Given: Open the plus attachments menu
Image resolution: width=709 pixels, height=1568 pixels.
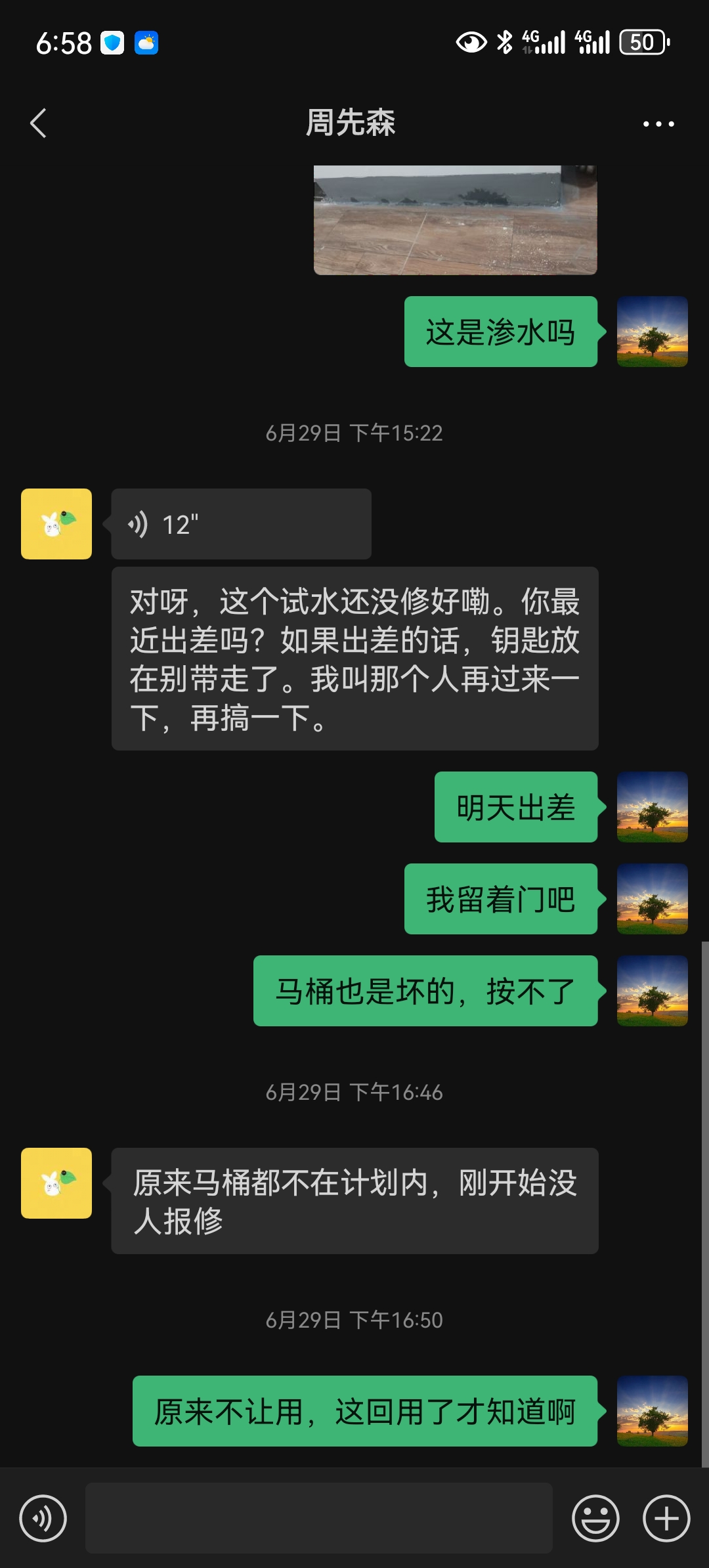Looking at the screenshot, I should click(666, 1518).
